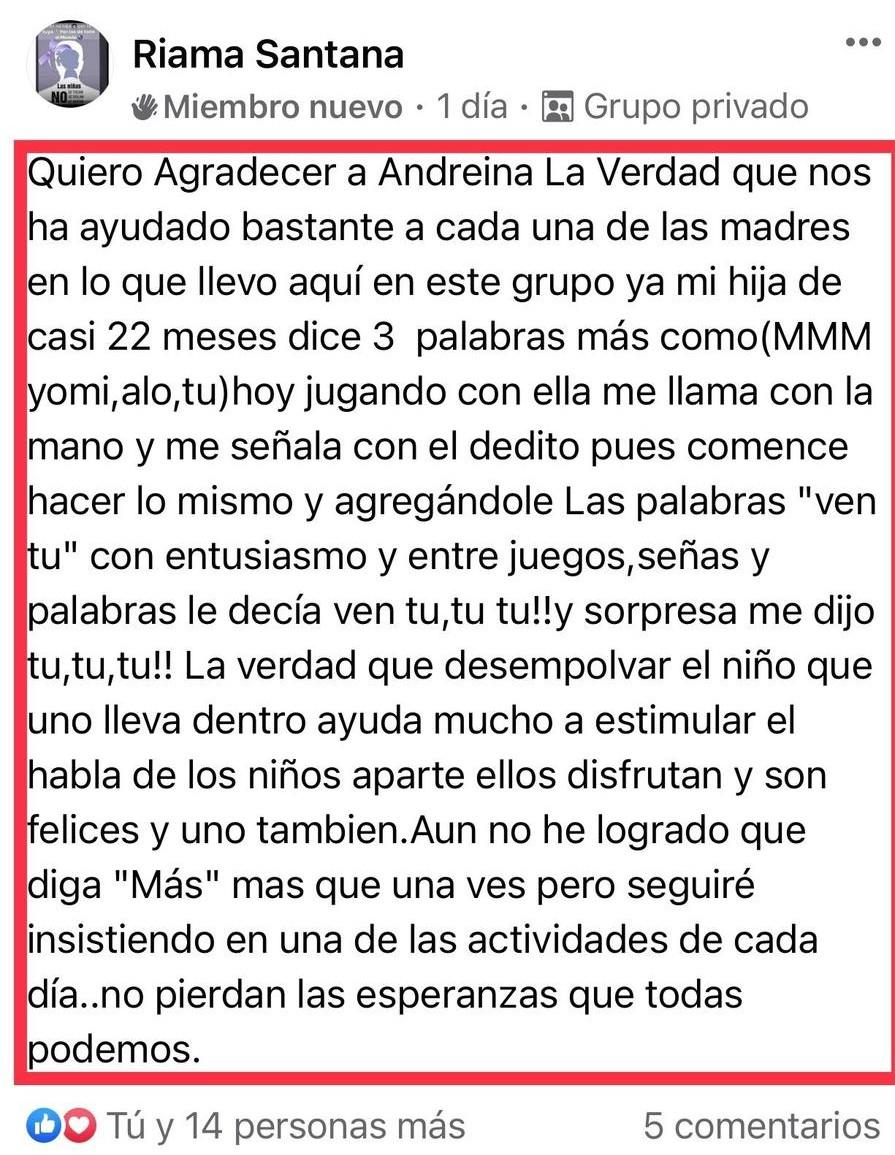
Task: Open the 5 comentarios thread
Action: (x=761, y=1126)
